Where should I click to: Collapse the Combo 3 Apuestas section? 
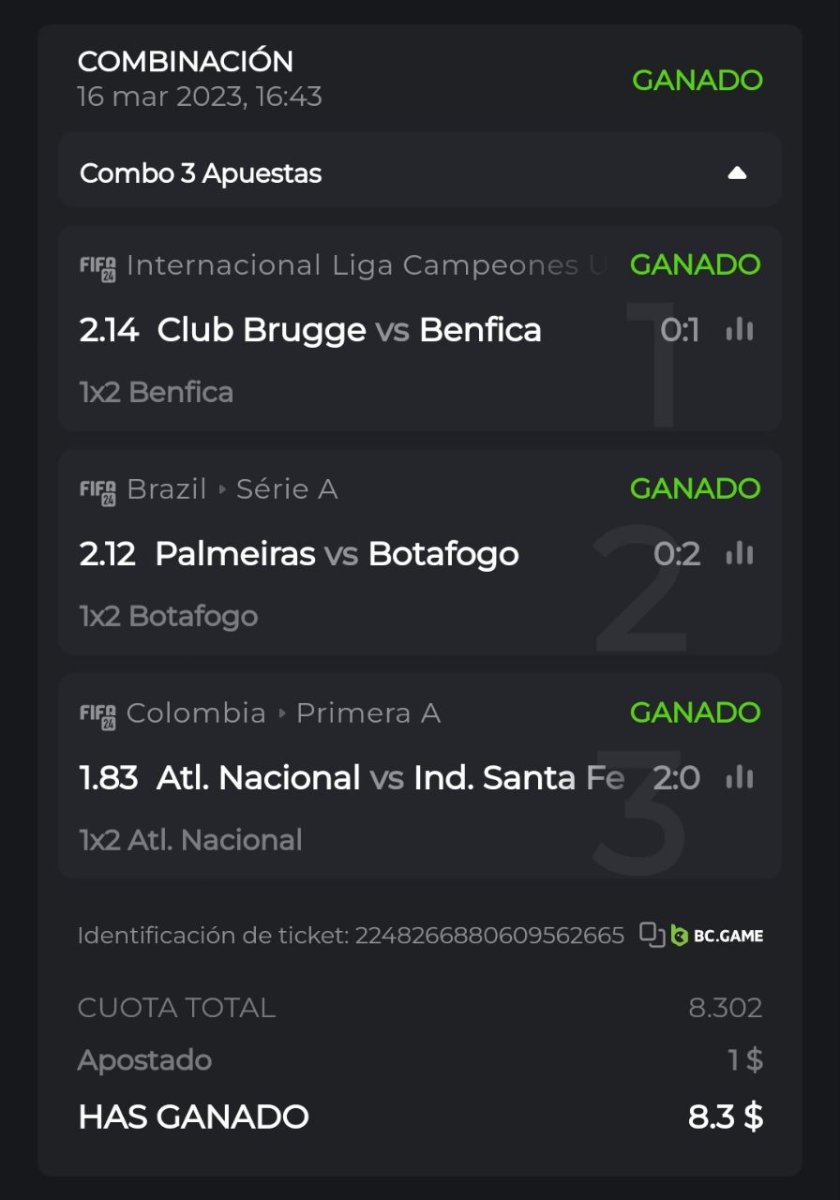[x=737, y=173]
